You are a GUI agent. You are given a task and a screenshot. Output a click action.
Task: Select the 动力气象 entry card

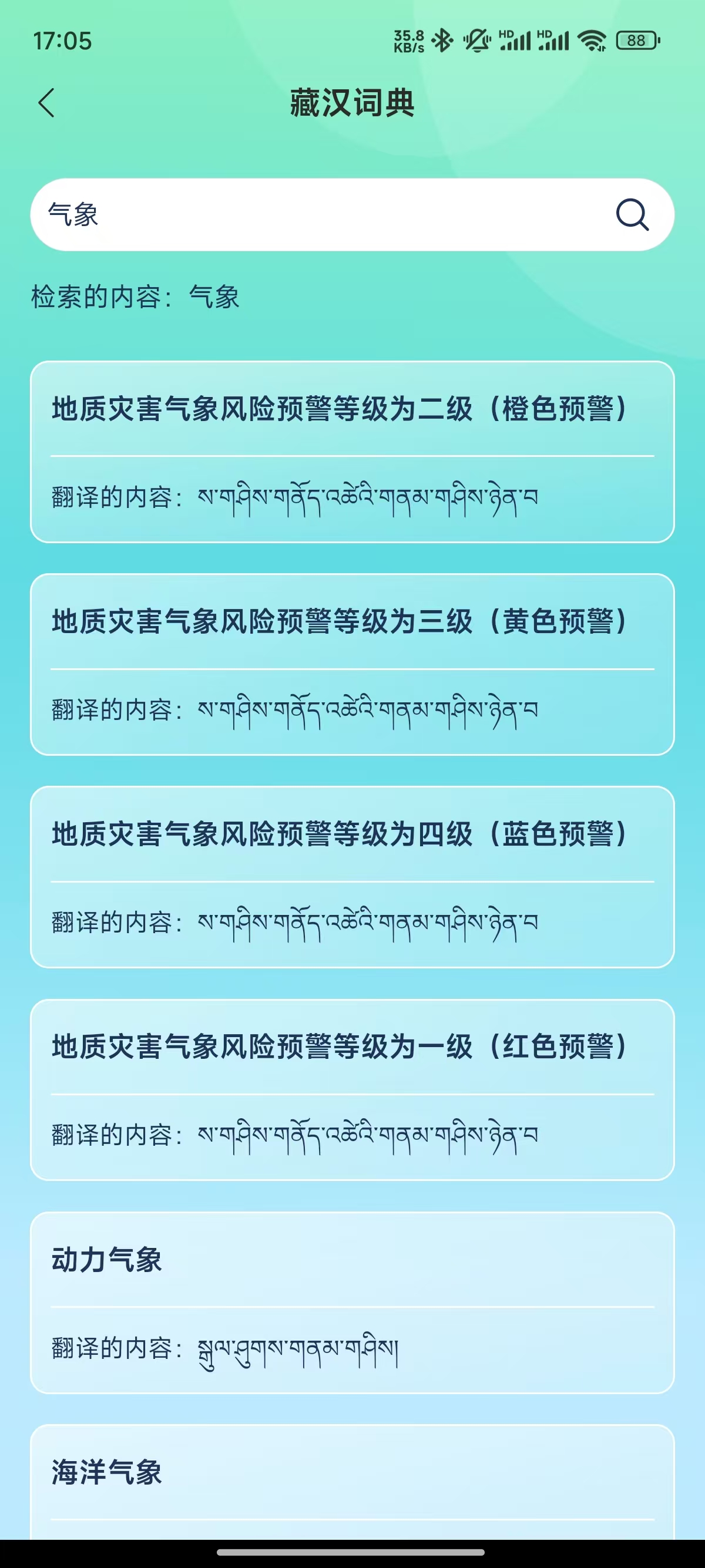[352, 1302]
